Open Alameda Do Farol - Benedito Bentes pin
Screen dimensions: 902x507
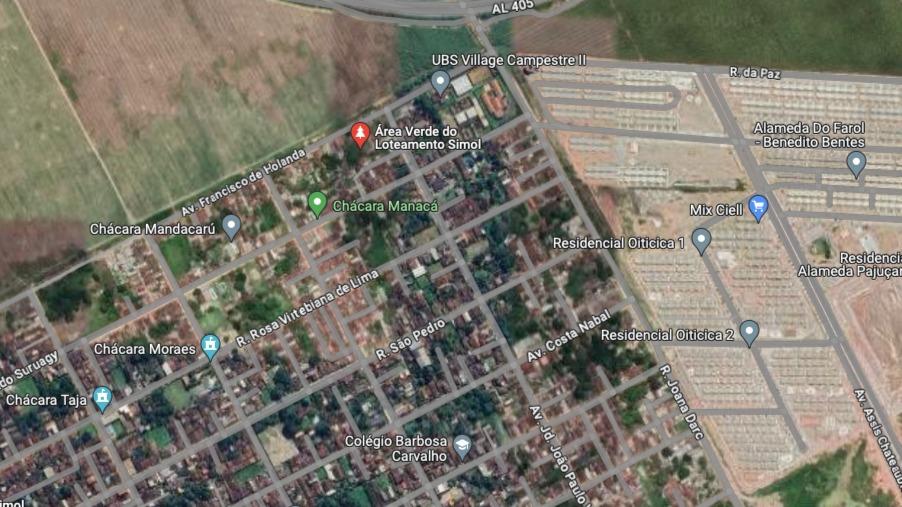pyautogui.click(x=855, y=162)
